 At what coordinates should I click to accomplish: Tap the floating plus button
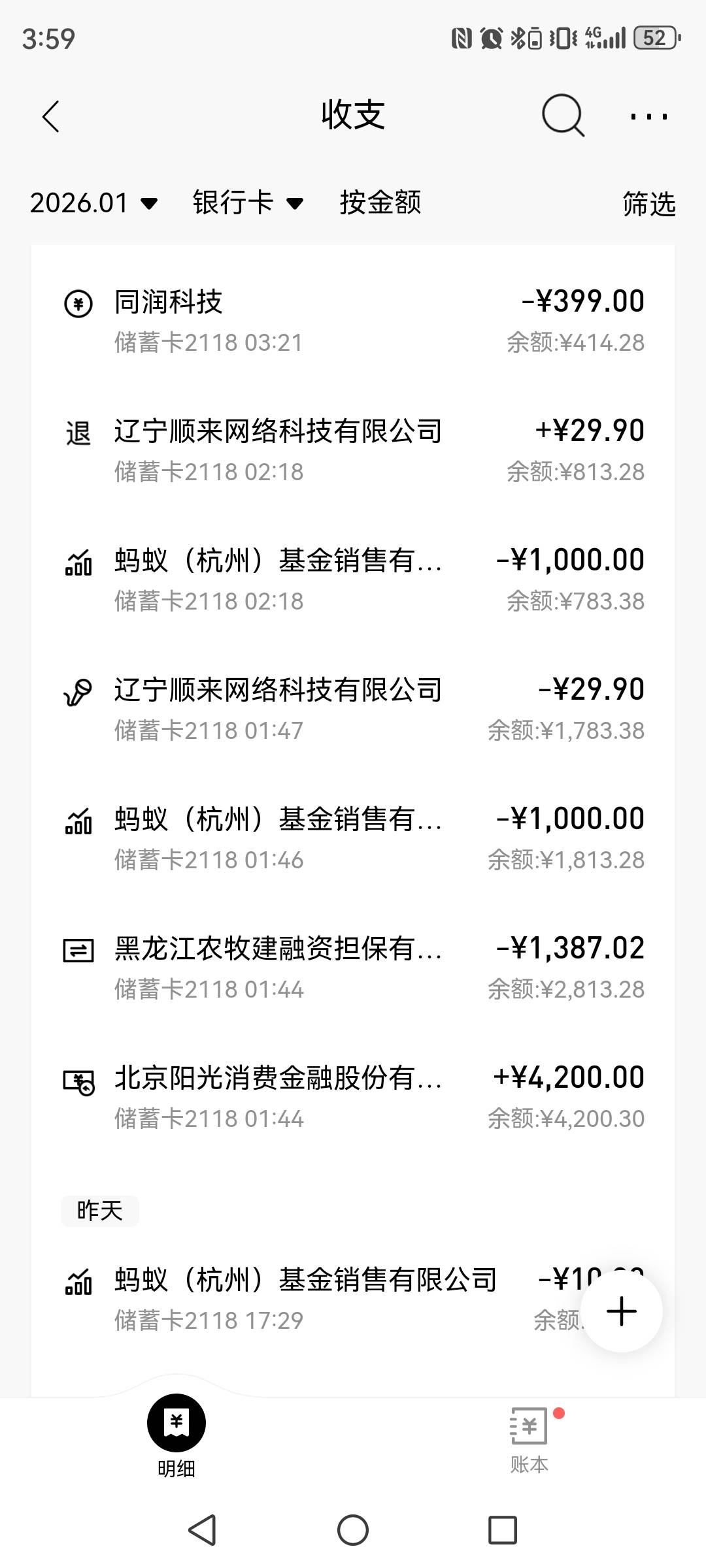click(621, 1311)
